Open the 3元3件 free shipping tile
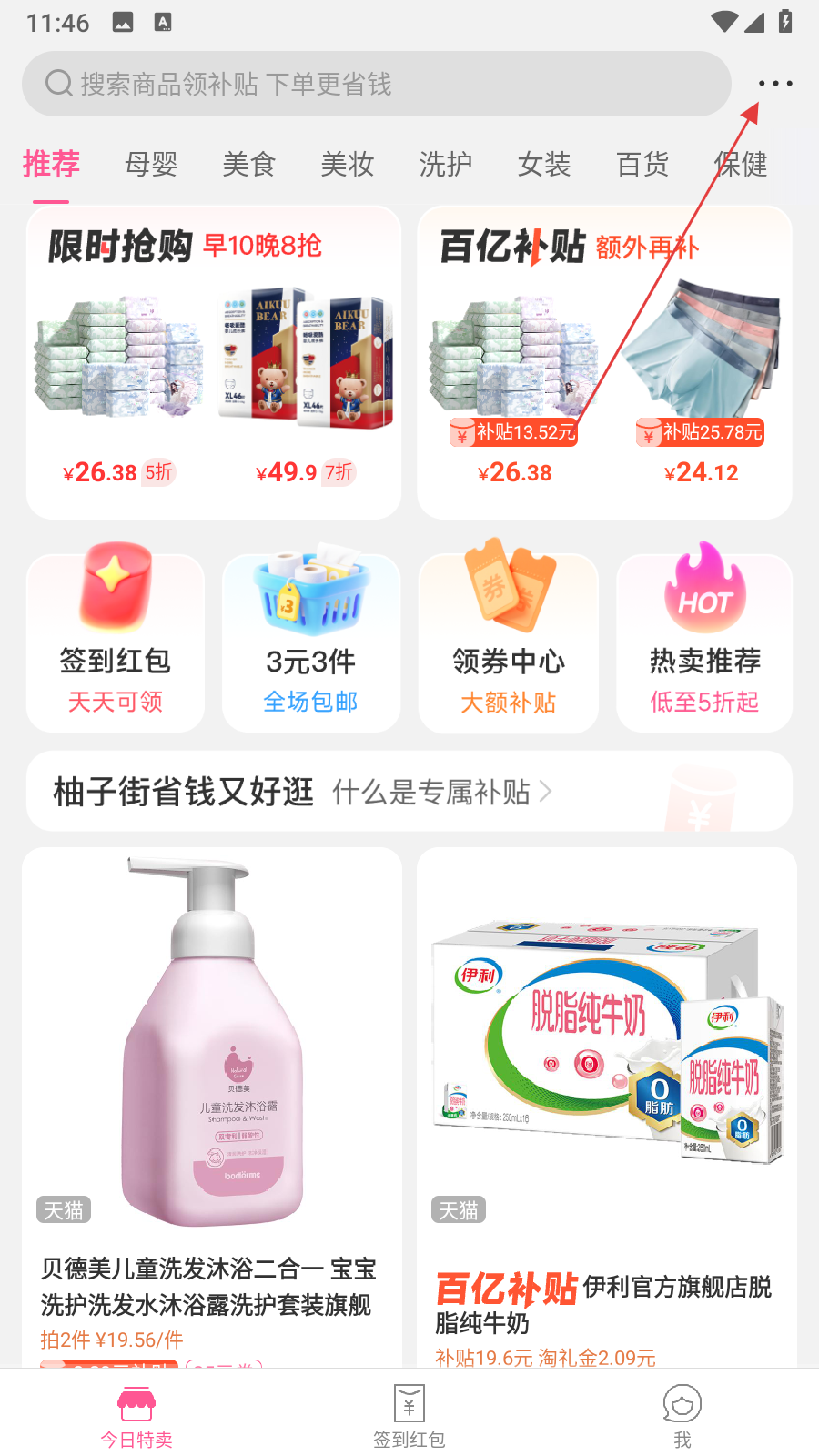Viewport: 819px width, 1456px height. [311, 642]
